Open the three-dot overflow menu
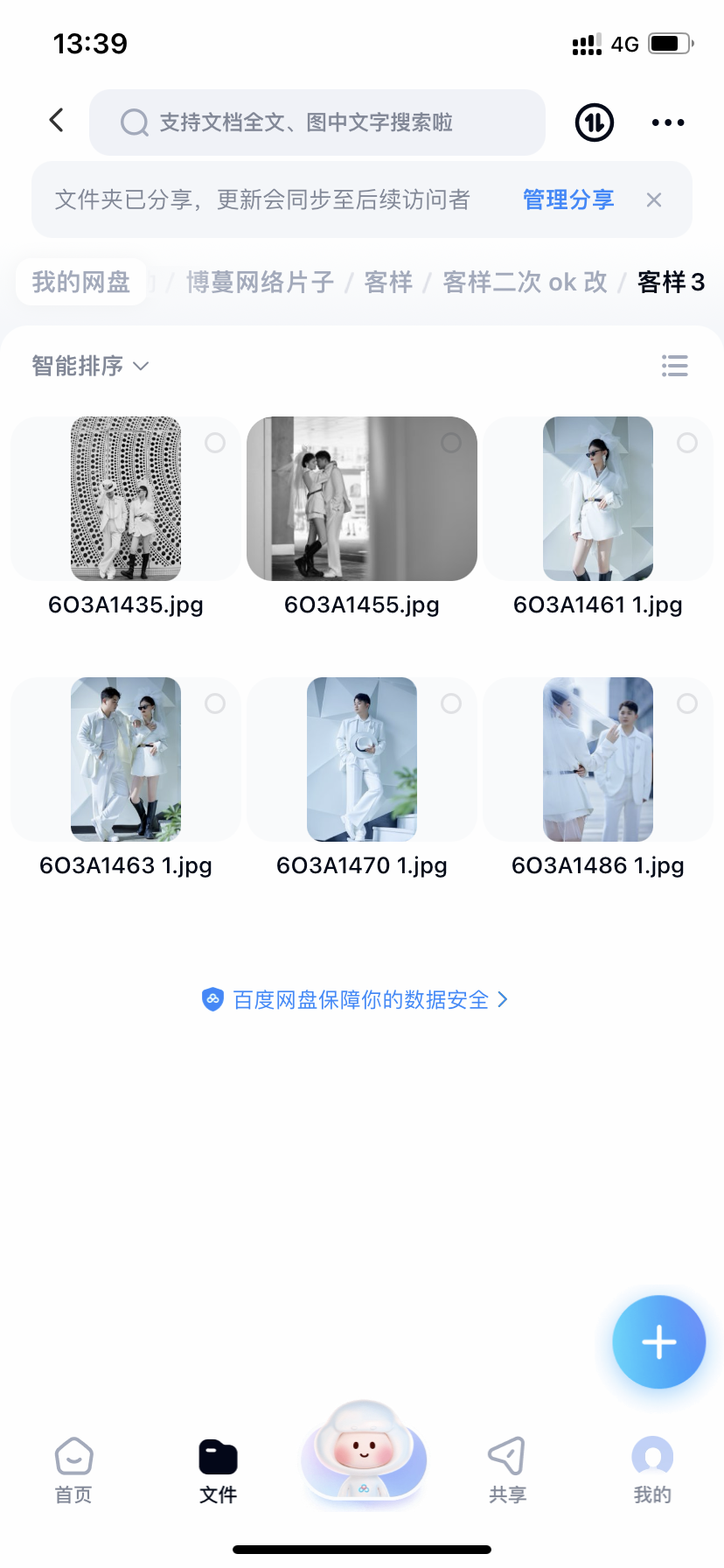This screenshot has height=1568, width=724. [x=668, y=122]
